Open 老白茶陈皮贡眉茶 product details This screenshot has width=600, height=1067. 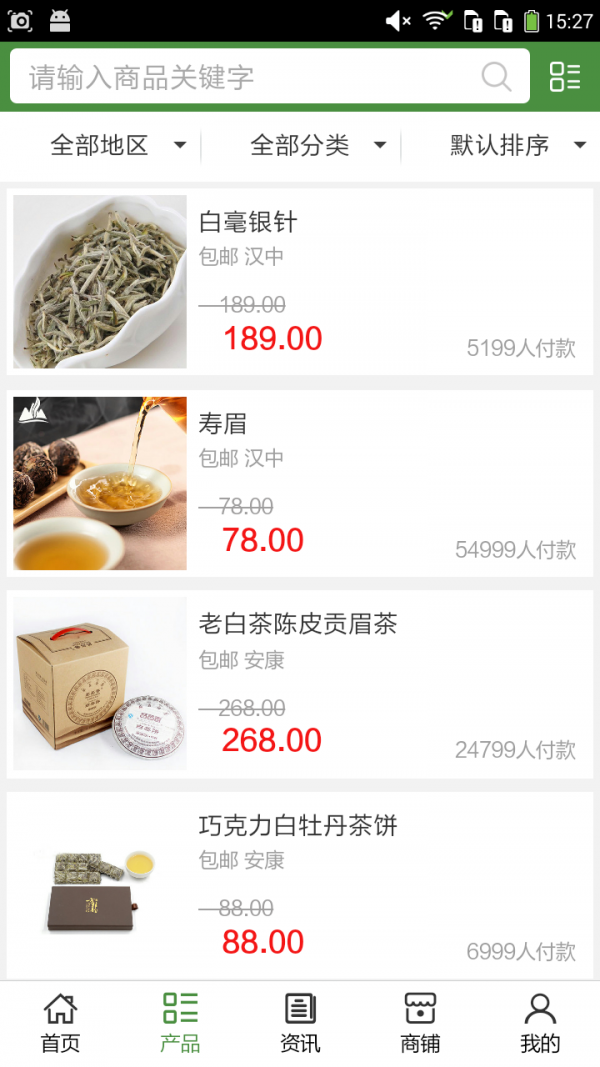(300, 684)
